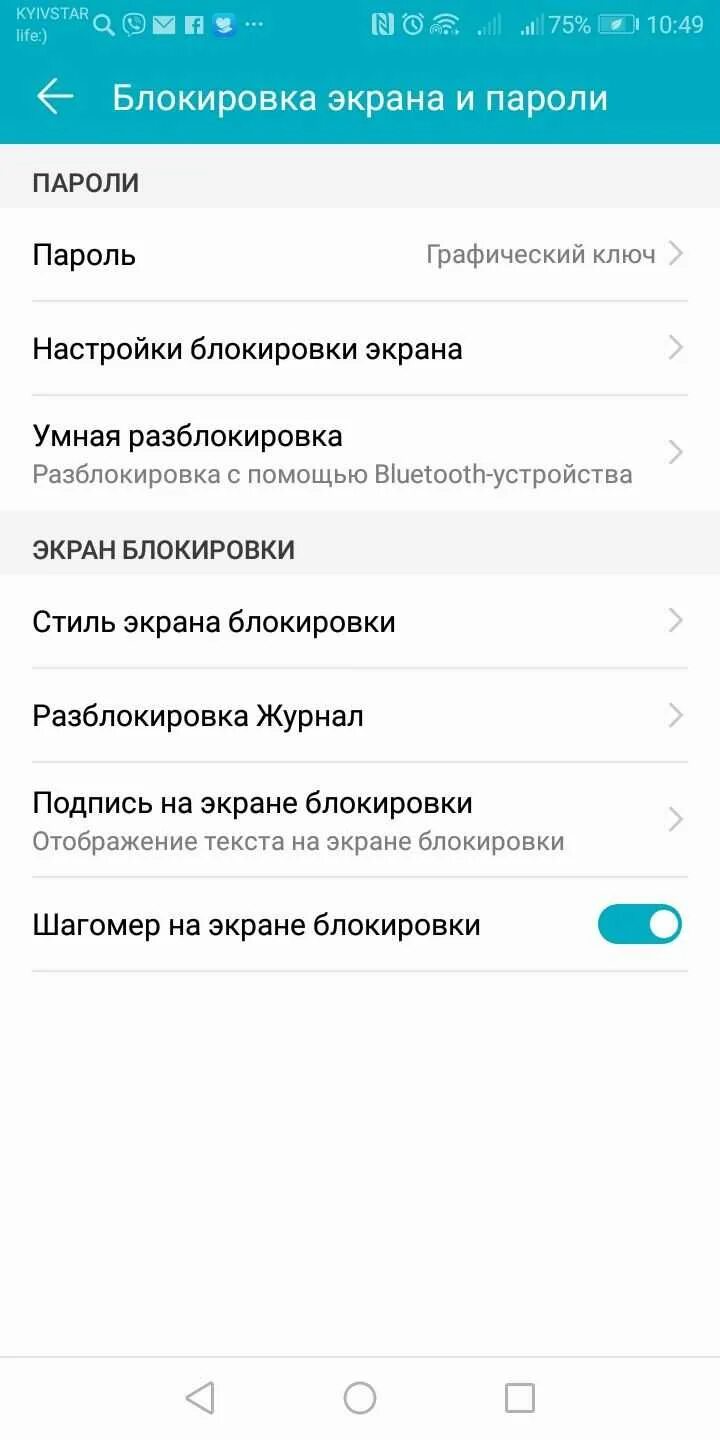
Task: Open Настройки блокировки экрана
Action: pos(360,349)
